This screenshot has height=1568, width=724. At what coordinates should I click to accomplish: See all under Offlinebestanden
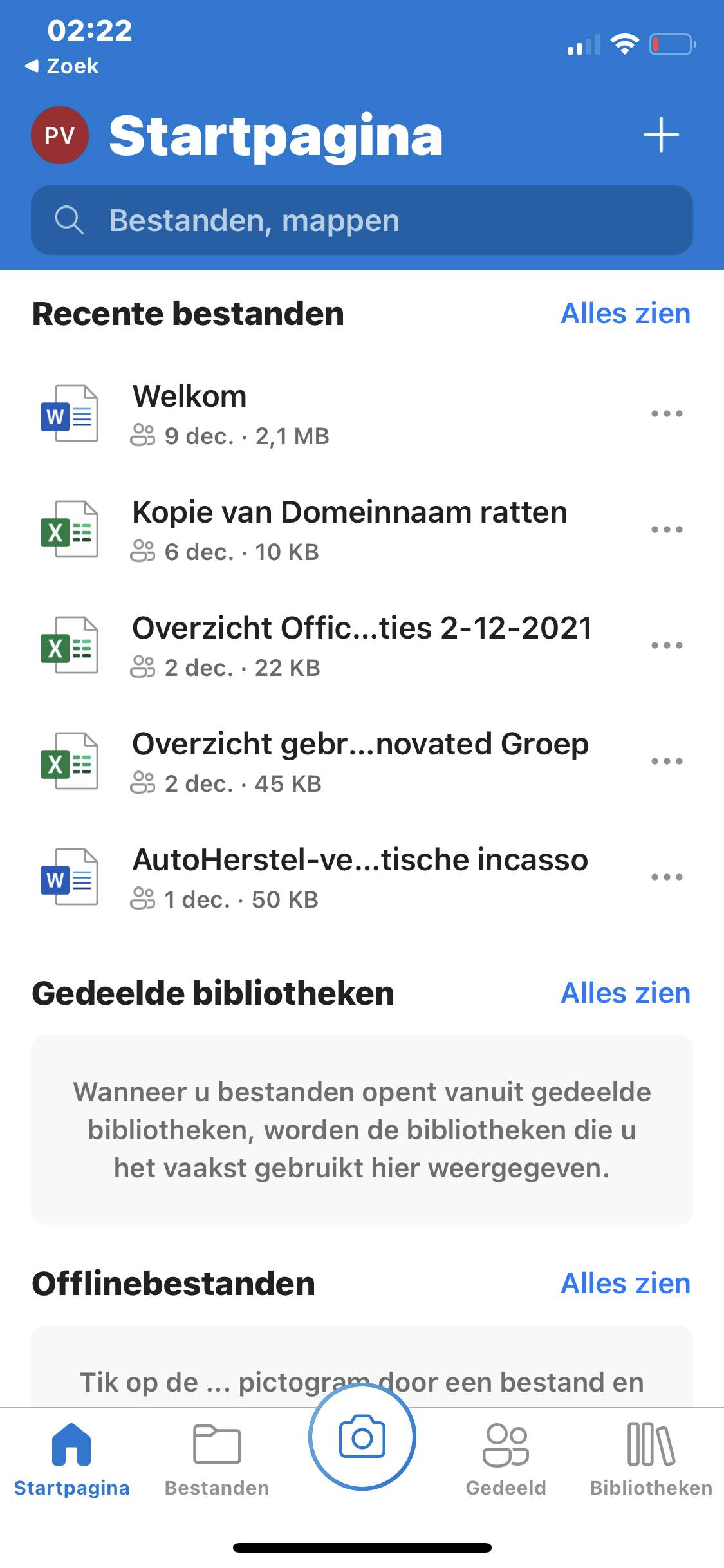point(625,1283)
